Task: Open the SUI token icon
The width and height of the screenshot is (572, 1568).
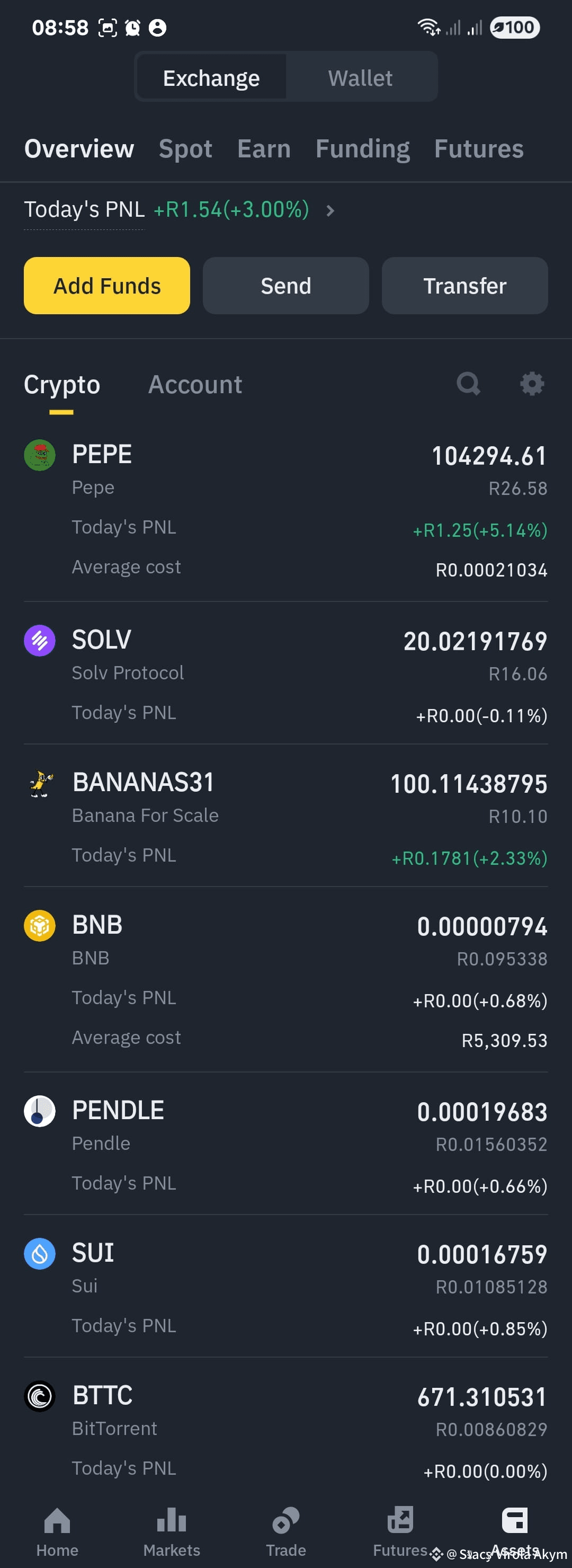Action: [39, 1254]
